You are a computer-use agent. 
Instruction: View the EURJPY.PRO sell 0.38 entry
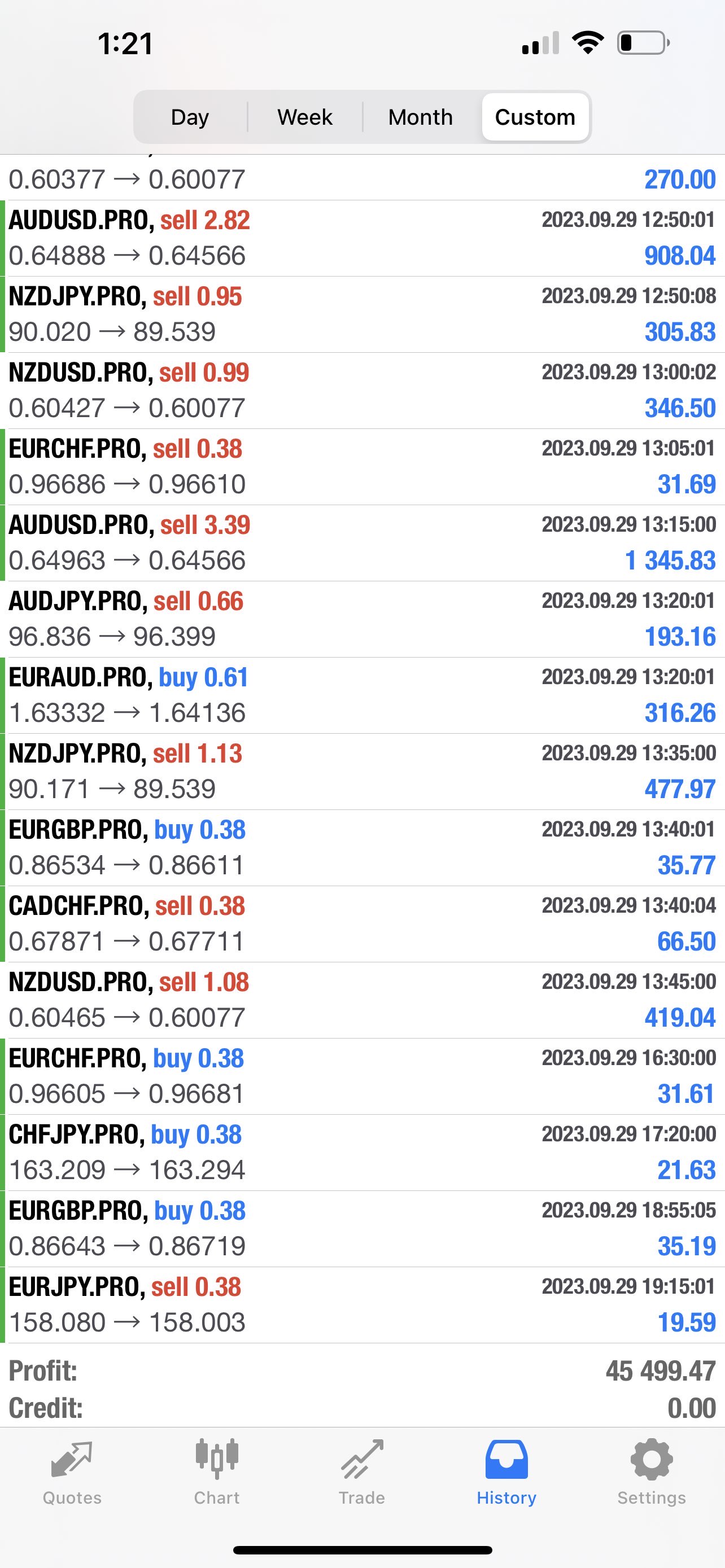(x=362, y=1304)
